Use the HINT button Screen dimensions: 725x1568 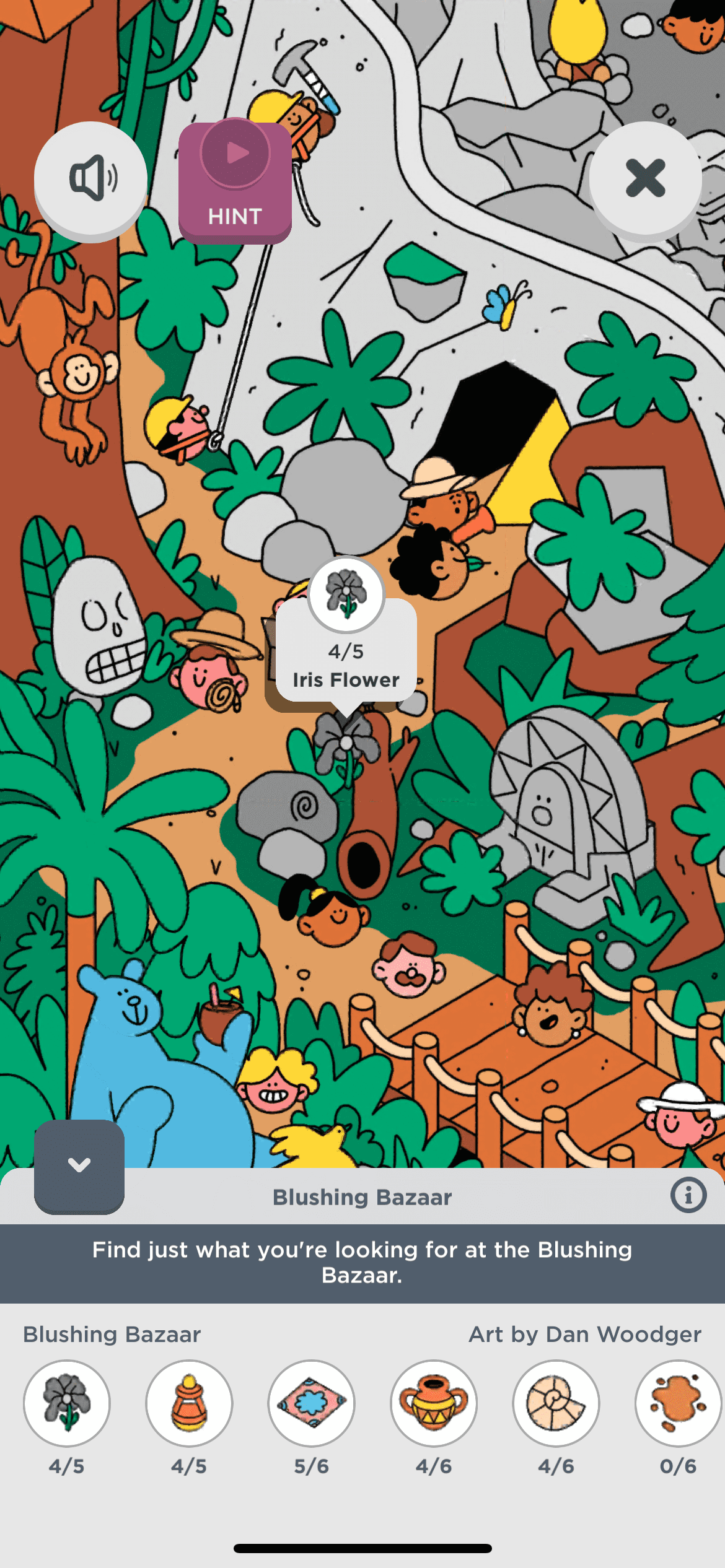(x=235, y=181)
